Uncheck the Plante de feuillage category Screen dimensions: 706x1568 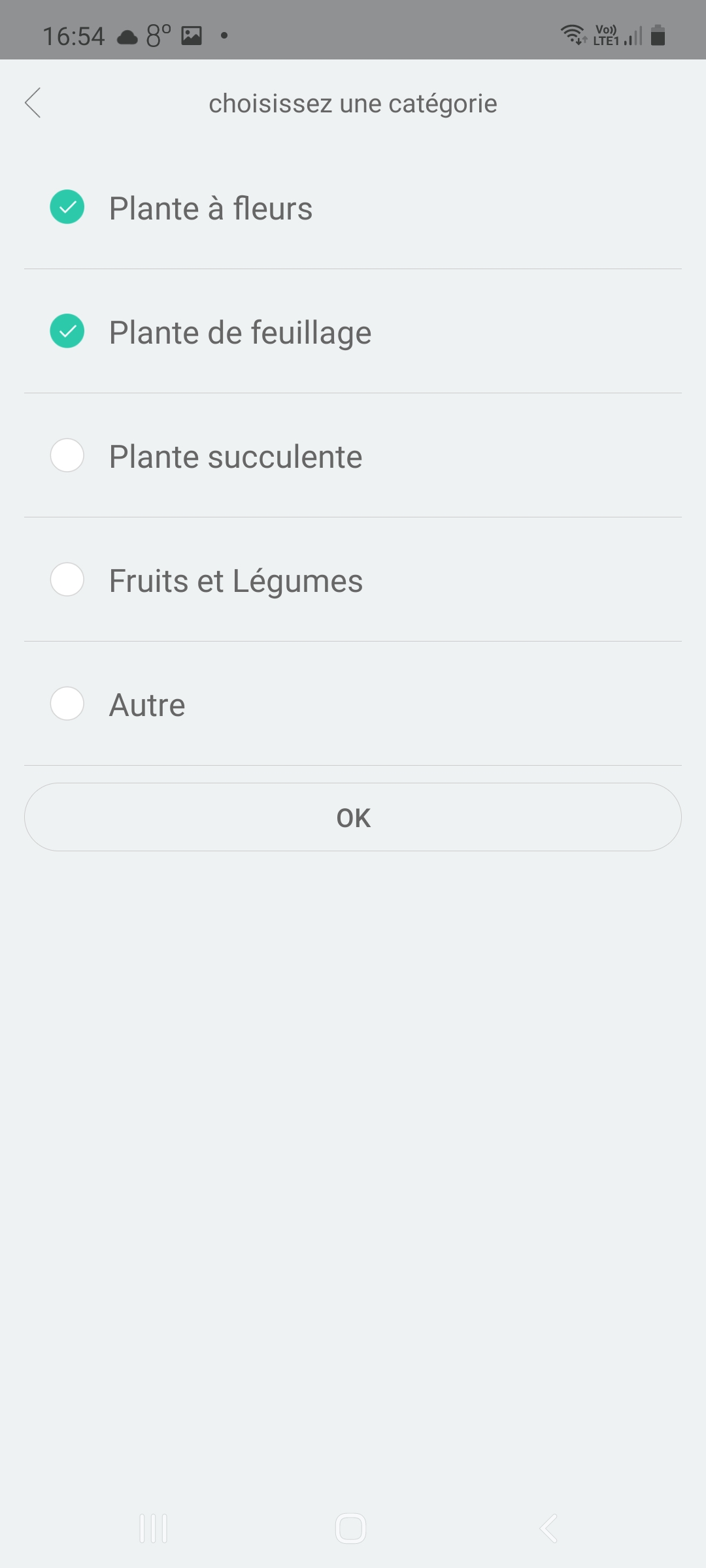[x=67, y=332]
